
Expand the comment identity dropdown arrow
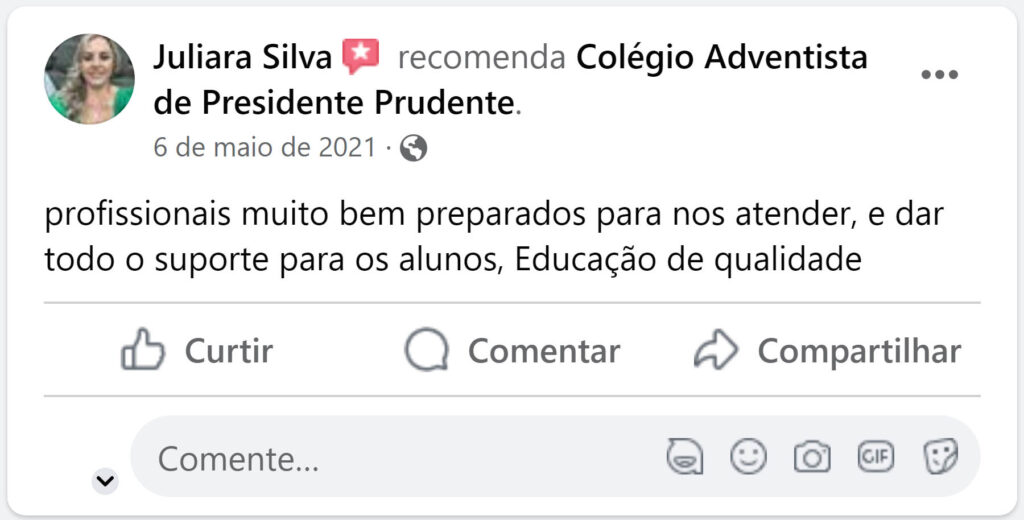coord(105,482)
